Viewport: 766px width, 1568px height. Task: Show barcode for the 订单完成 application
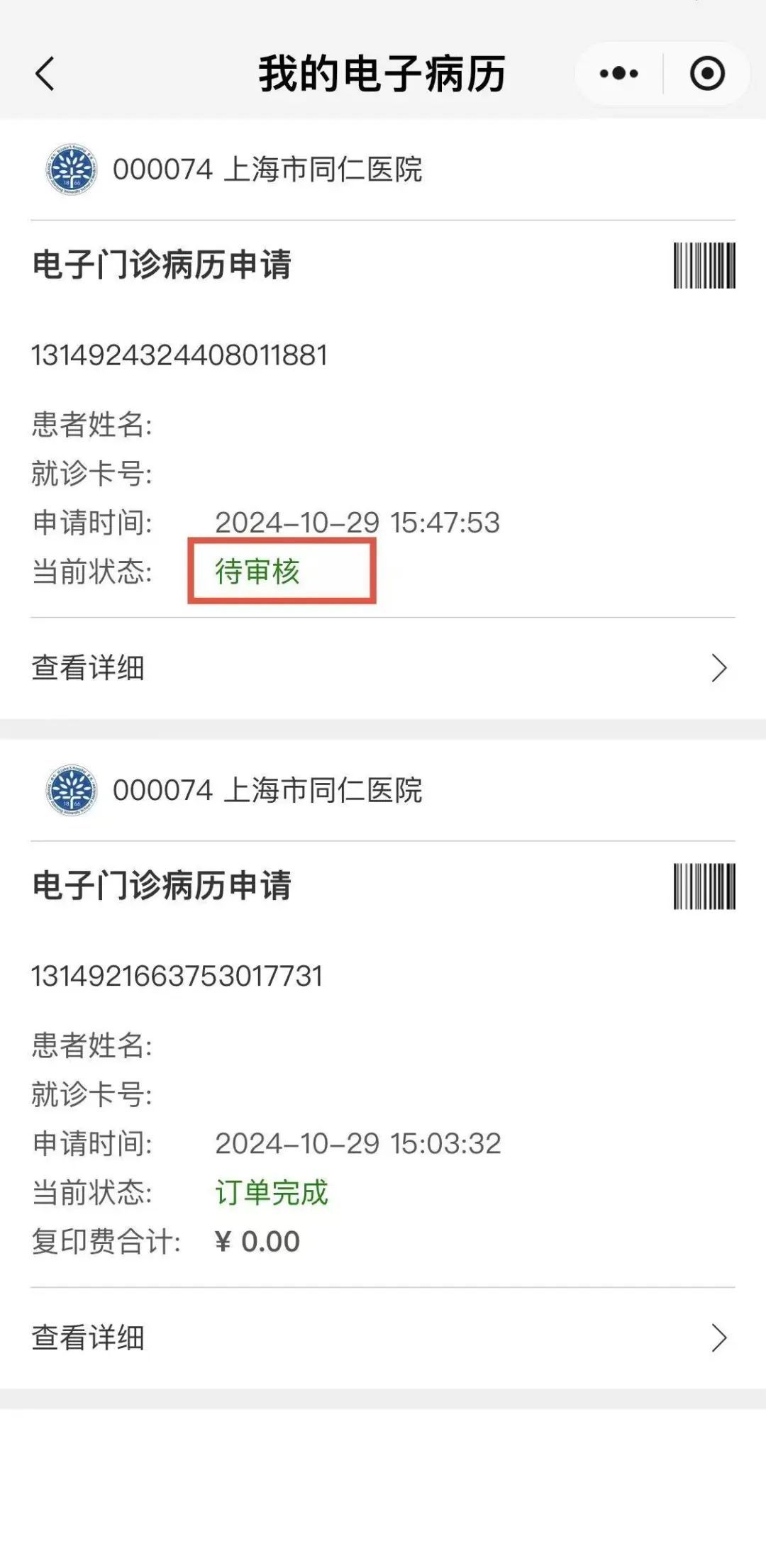tap(704, 886)
